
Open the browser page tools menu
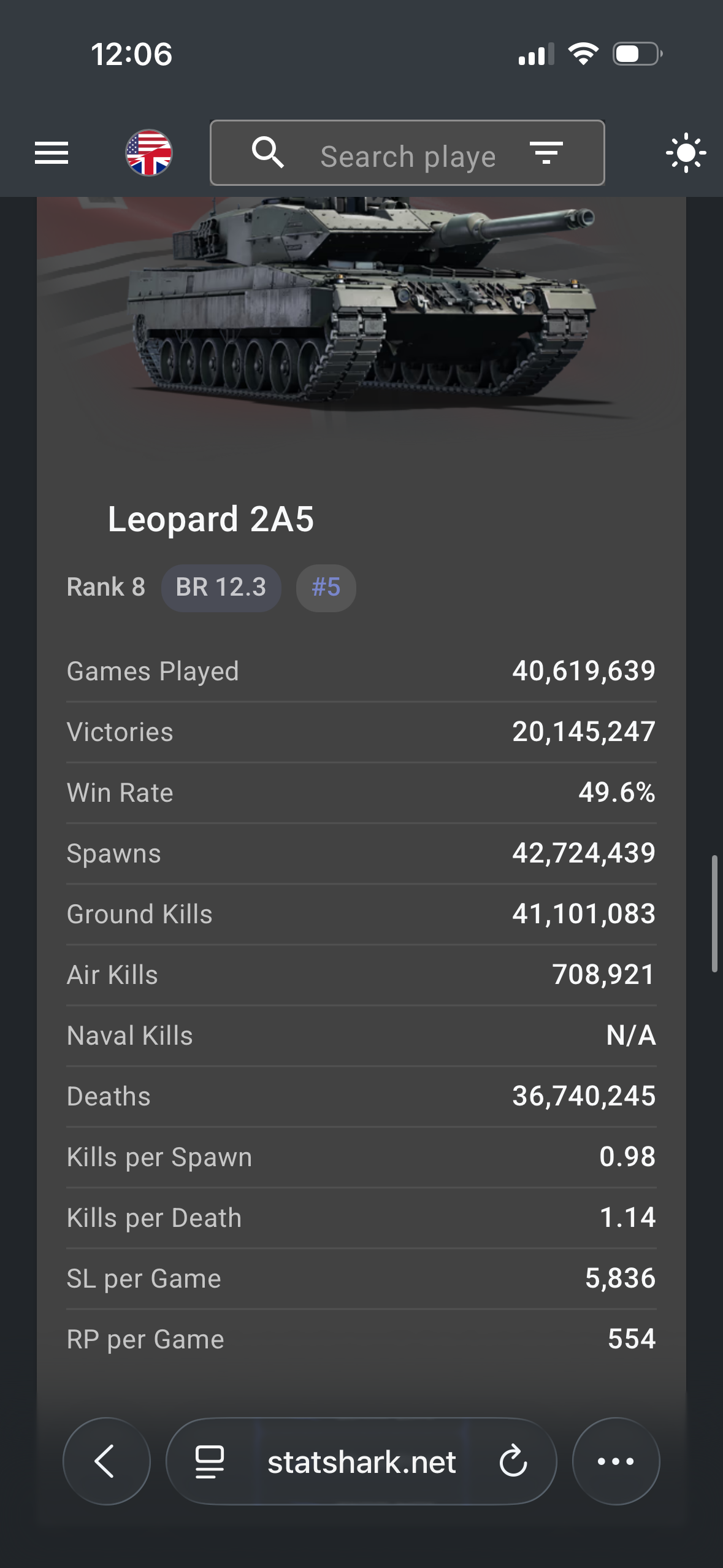click(209, 1461)
